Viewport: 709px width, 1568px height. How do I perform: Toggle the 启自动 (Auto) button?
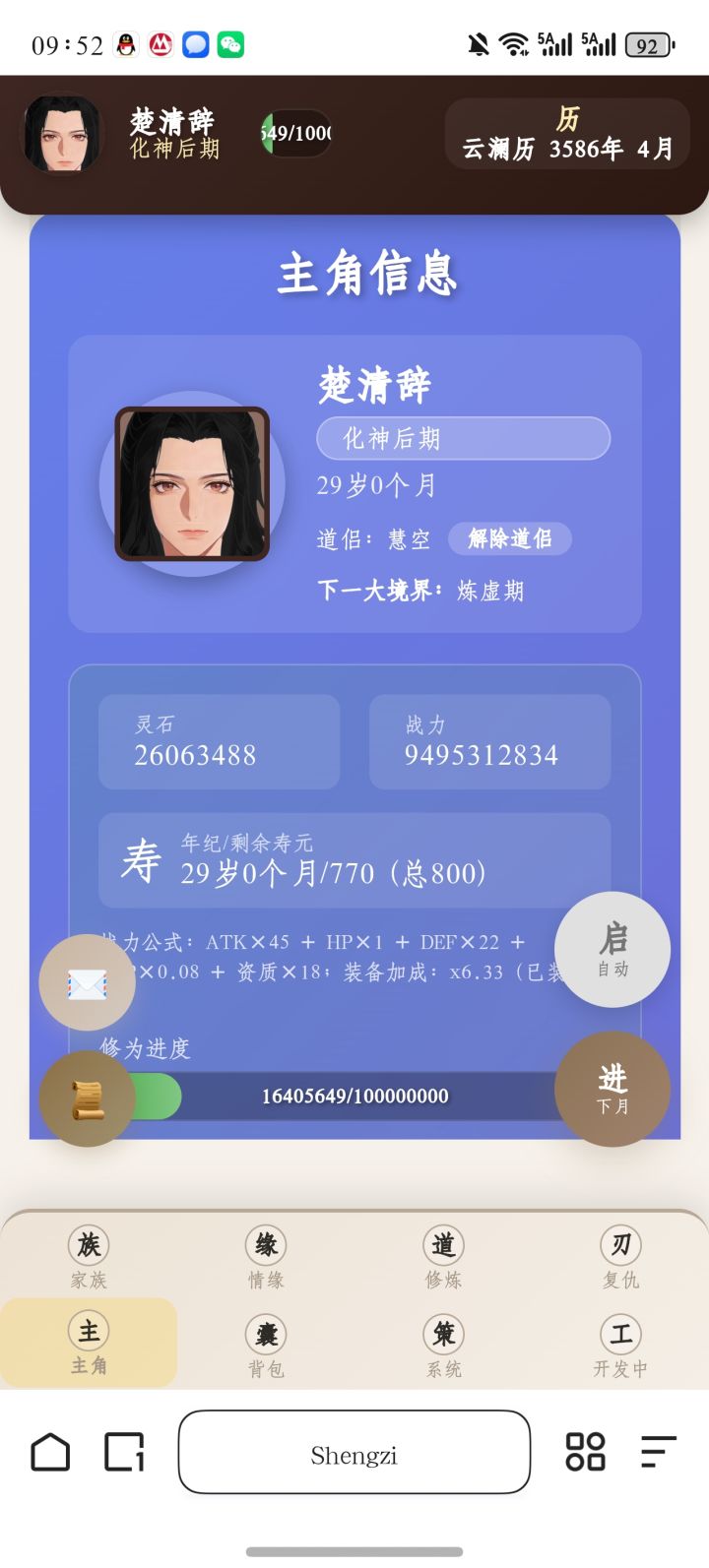[612, 948]
